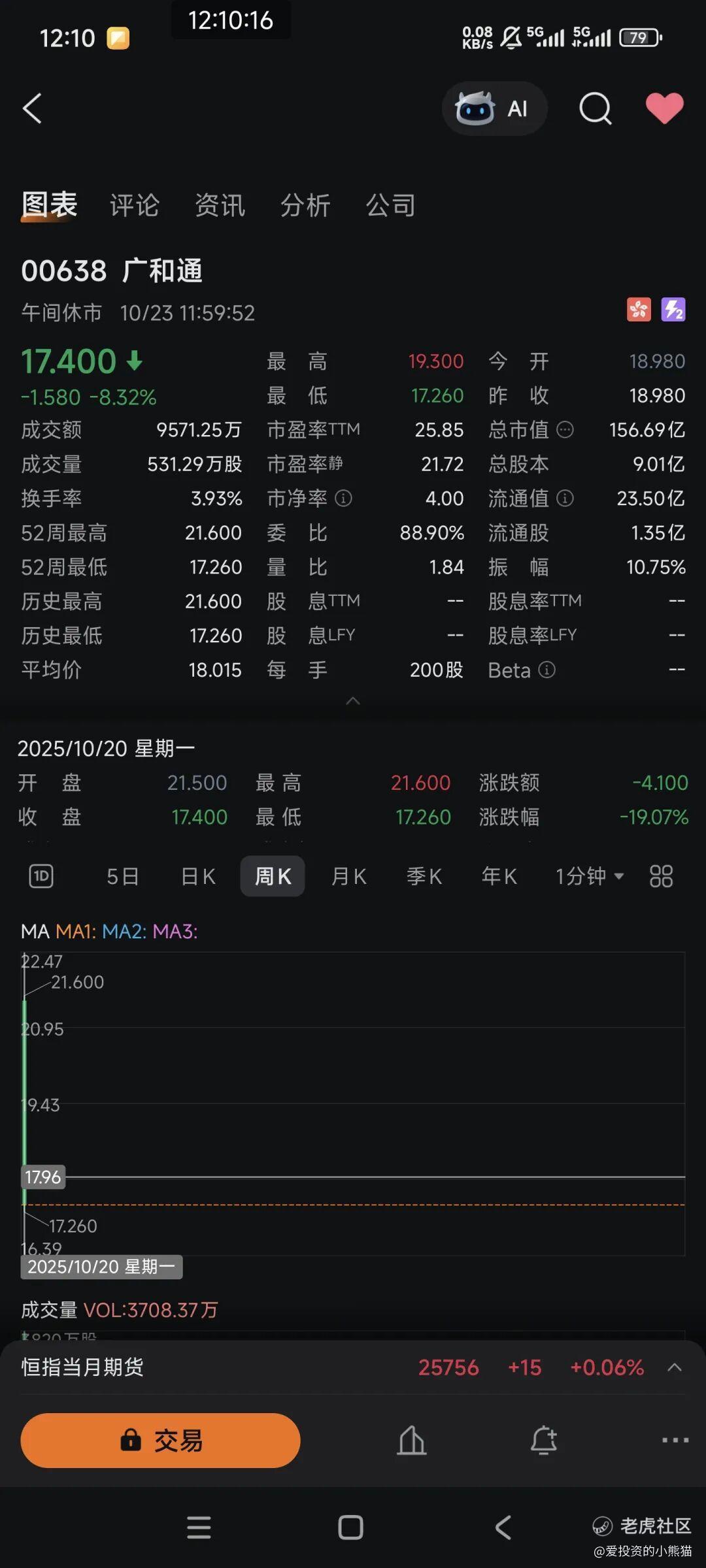Open the AI assistant button
Image resolution: width=706 pixels, height=1568 pixels.
(494, 108)
